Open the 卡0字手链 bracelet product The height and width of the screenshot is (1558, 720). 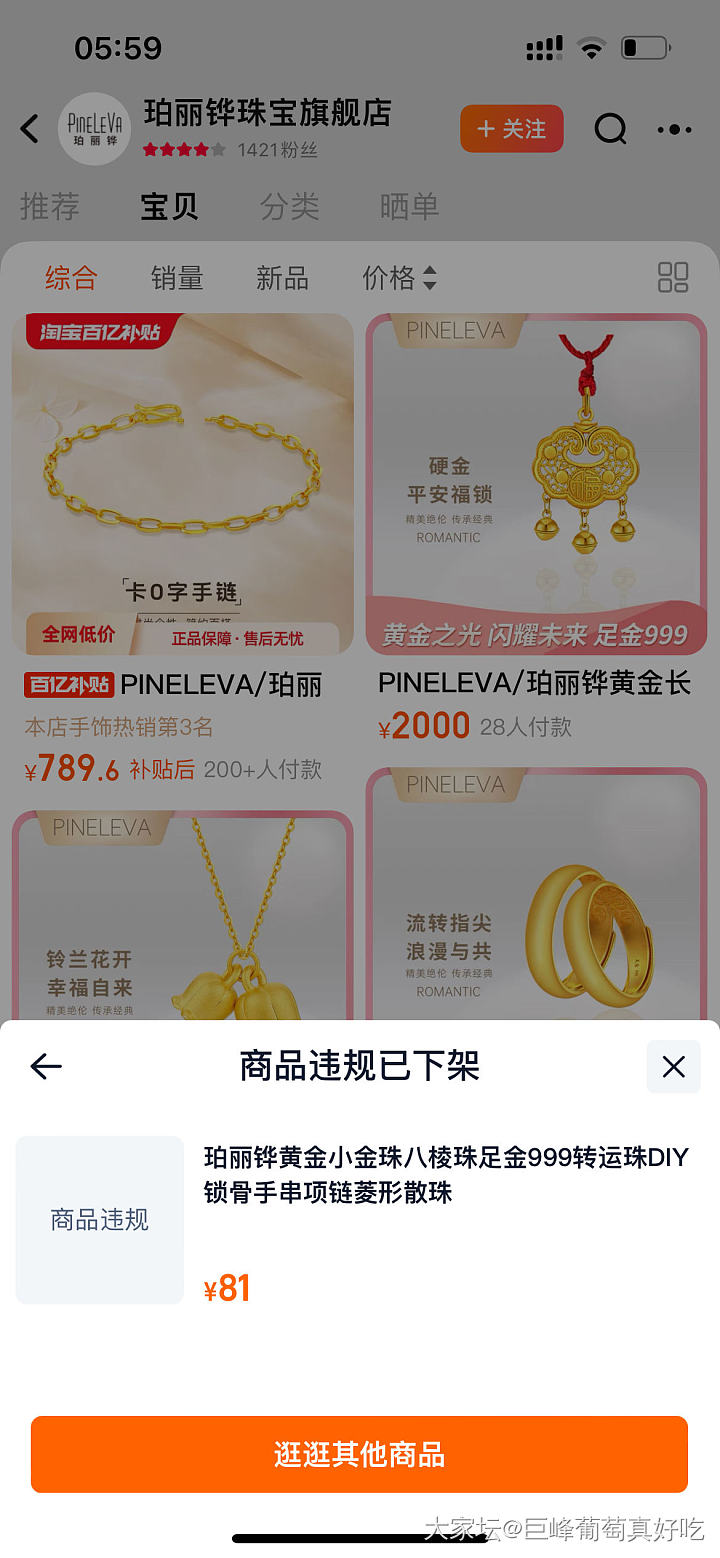click(183, 485)
